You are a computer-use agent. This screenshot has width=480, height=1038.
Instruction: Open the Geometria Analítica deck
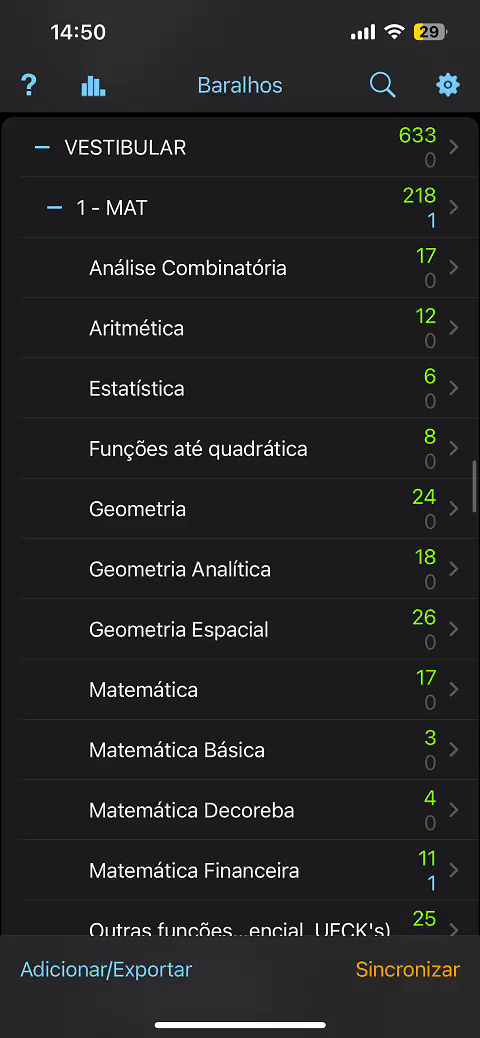250,569
